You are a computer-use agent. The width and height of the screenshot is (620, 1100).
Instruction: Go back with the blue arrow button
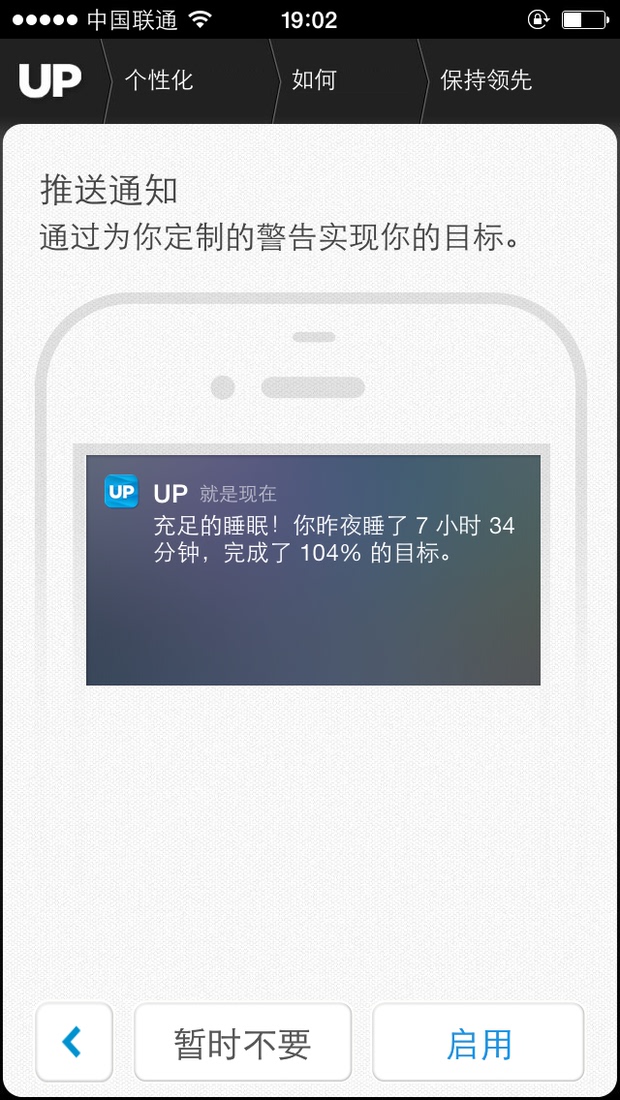click(x=74, y=1042)
